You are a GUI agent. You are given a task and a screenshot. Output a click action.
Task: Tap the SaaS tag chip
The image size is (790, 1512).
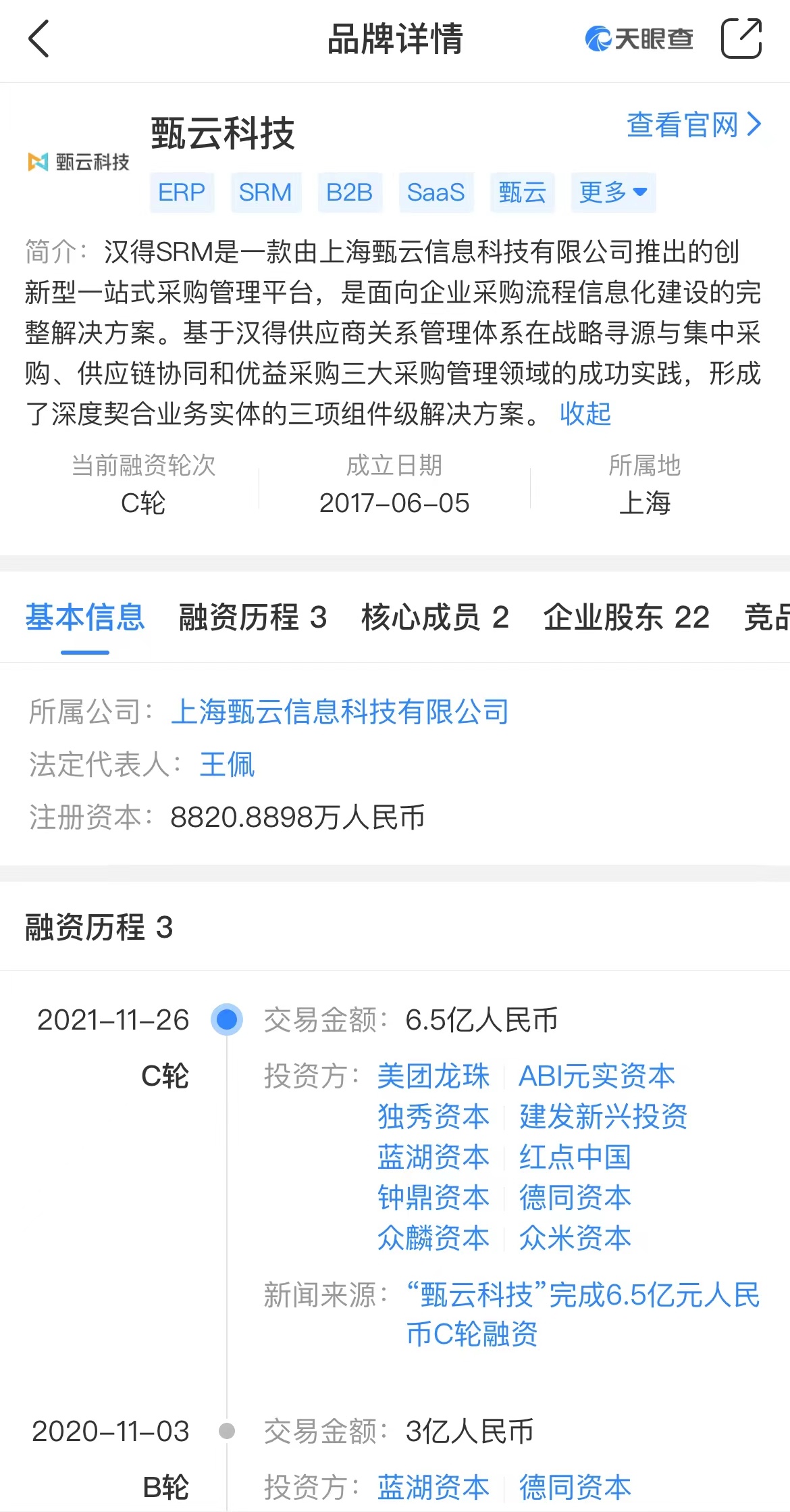click(436, 193)
